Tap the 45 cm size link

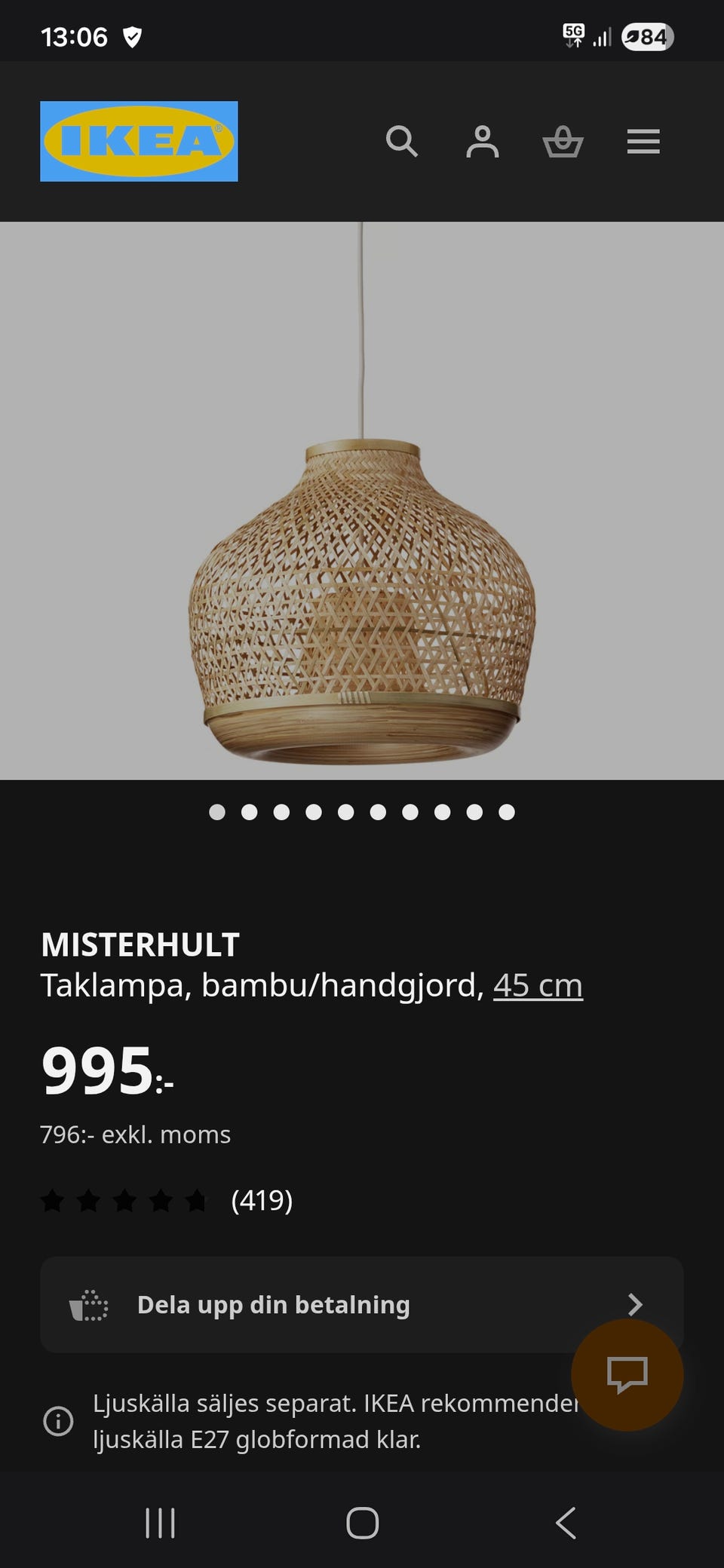(x=538, y=985)
